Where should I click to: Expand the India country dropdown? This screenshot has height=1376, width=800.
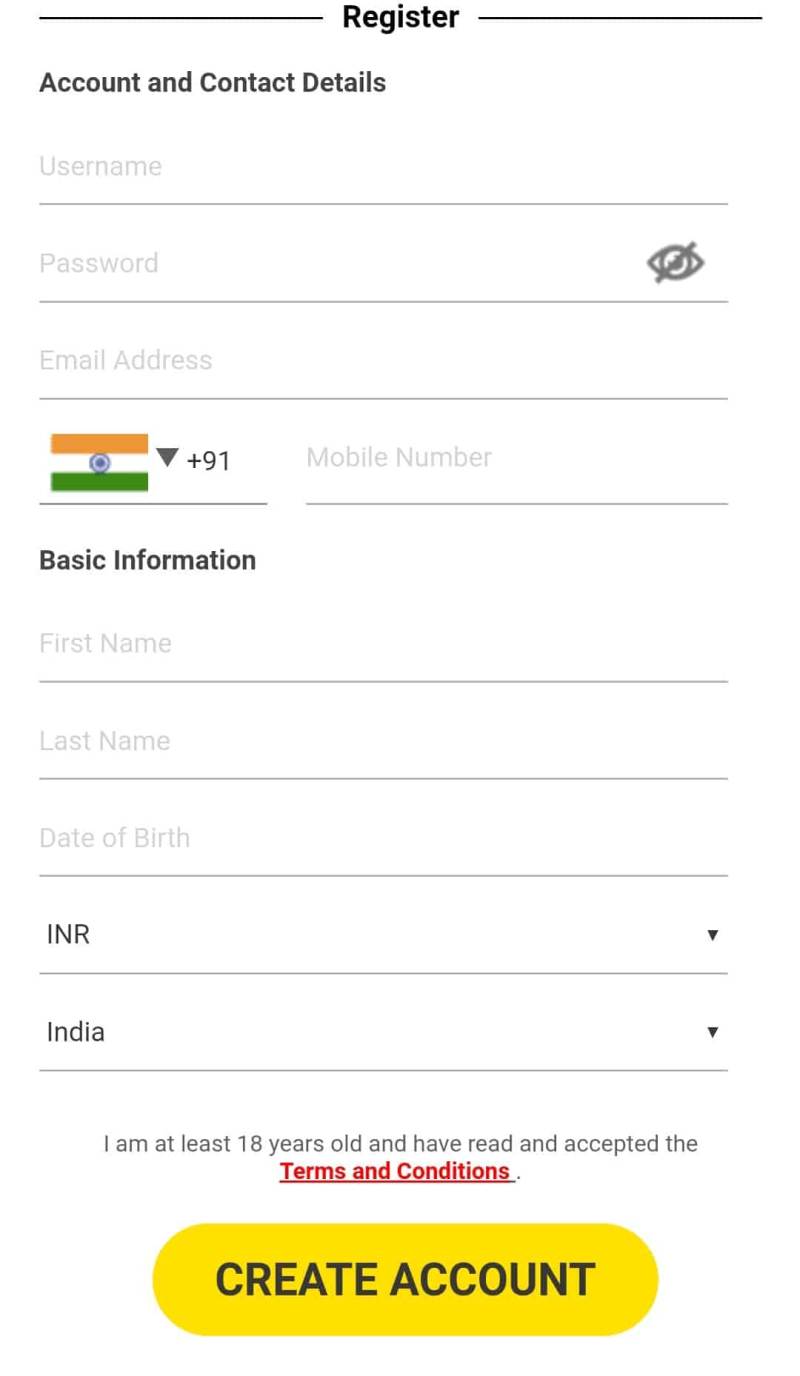click(383, 1032)
